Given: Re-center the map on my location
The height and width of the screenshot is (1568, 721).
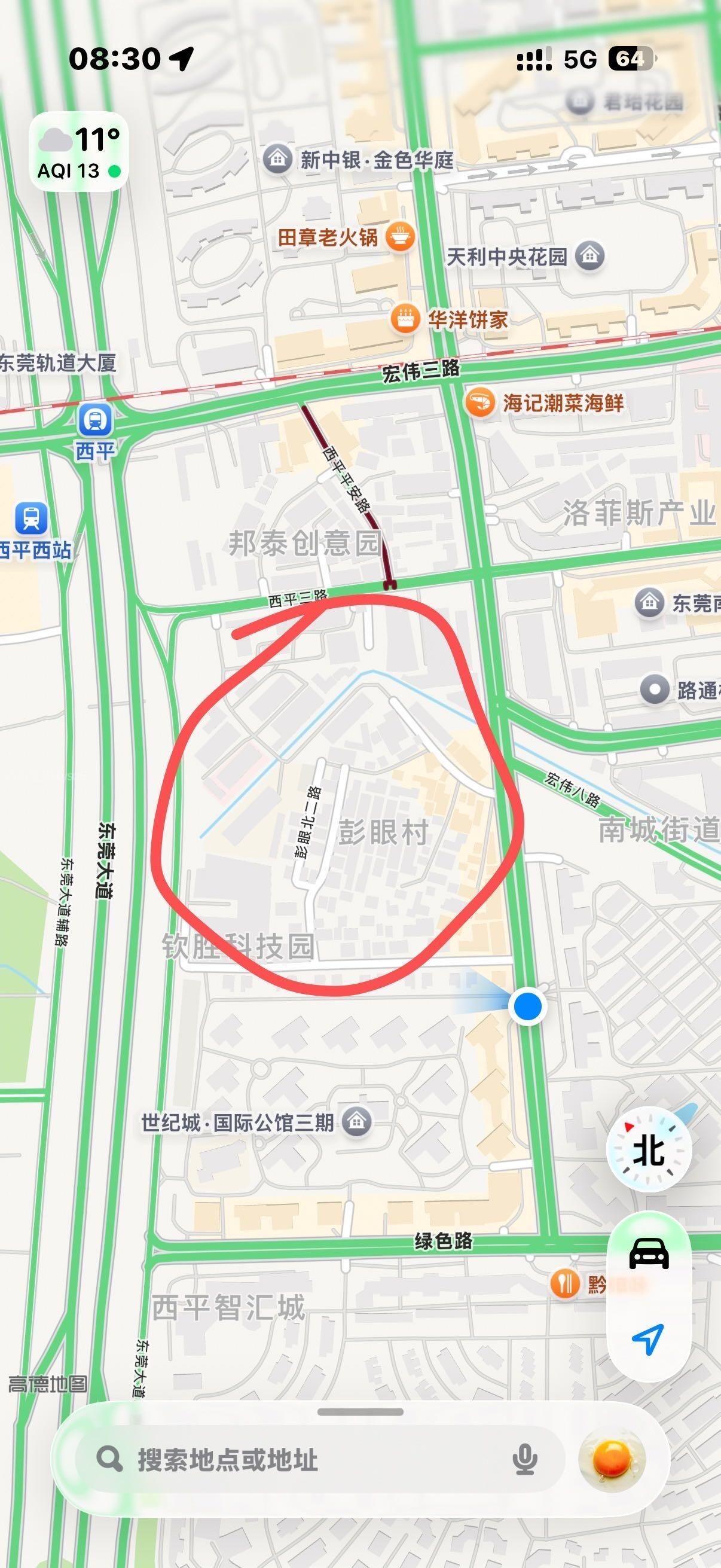Looking at the screenshot, I should coord(648,1338).
